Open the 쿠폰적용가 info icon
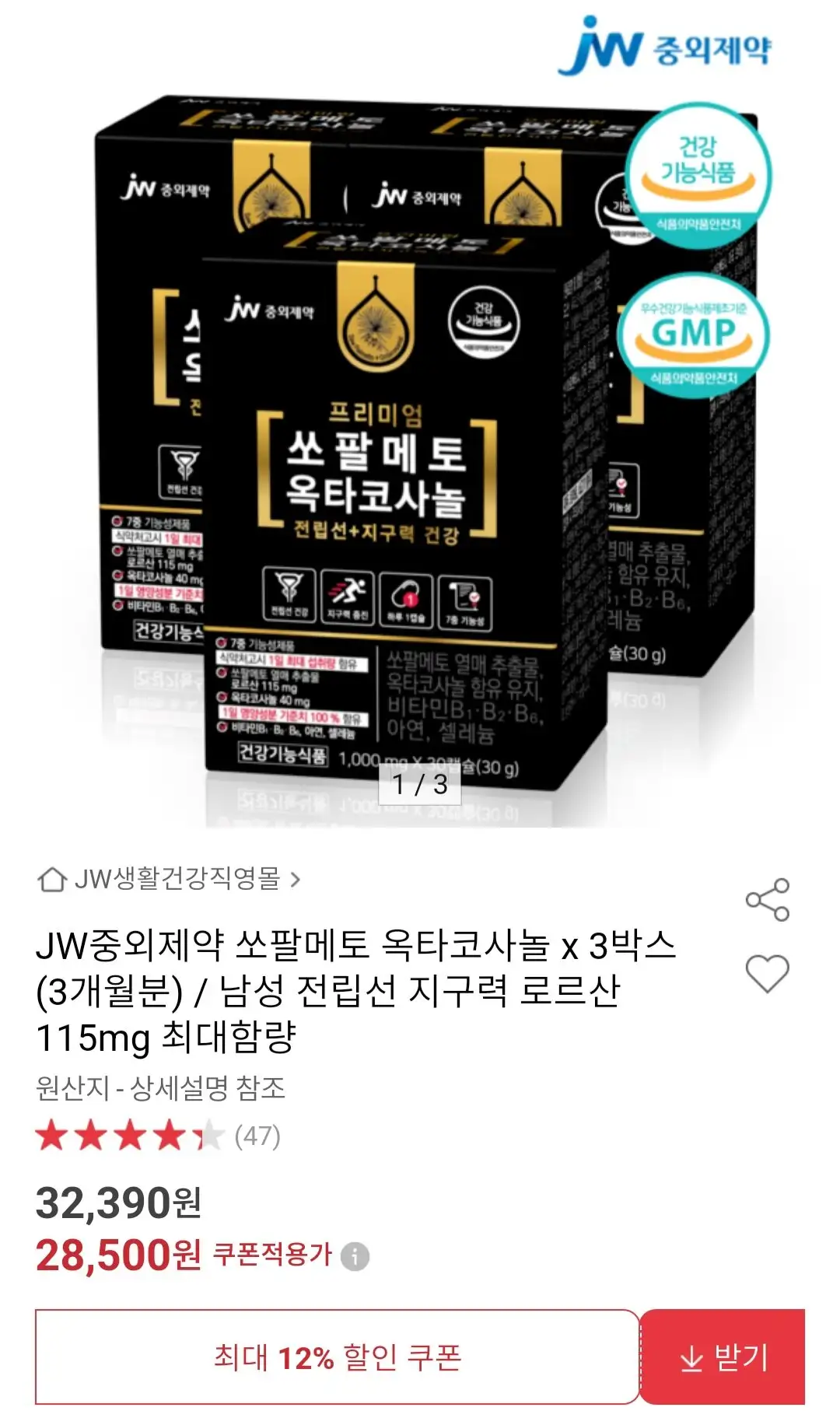This screenshot has width=840, height=1418. pos(355,1255)
